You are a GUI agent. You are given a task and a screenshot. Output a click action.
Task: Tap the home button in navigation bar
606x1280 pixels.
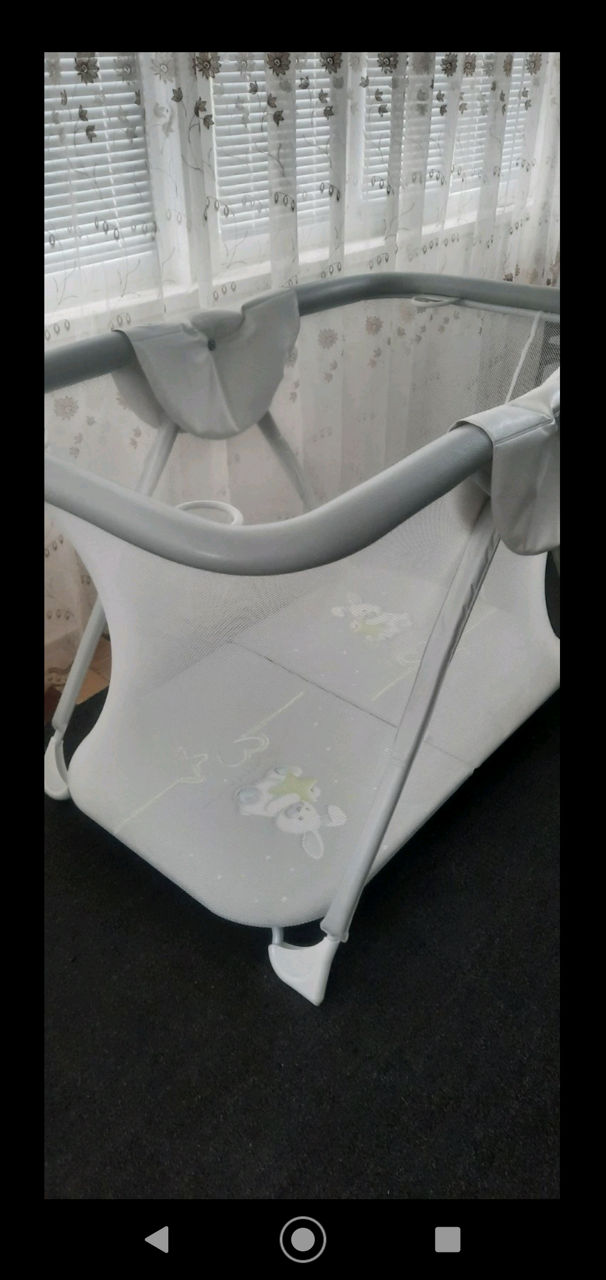coord(303,1240)
